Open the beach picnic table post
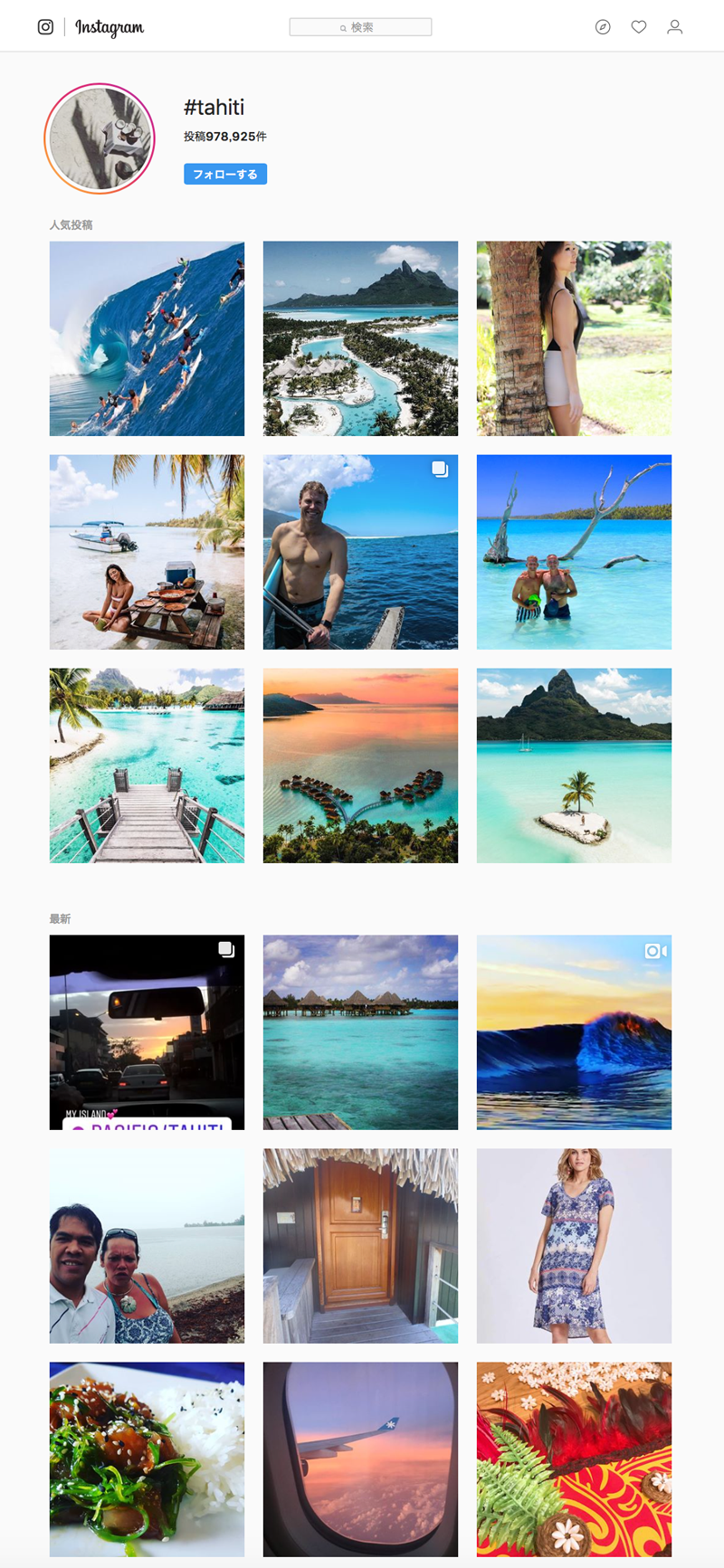Viewport: 724px width, 1568px height. [x=147, y=552]
